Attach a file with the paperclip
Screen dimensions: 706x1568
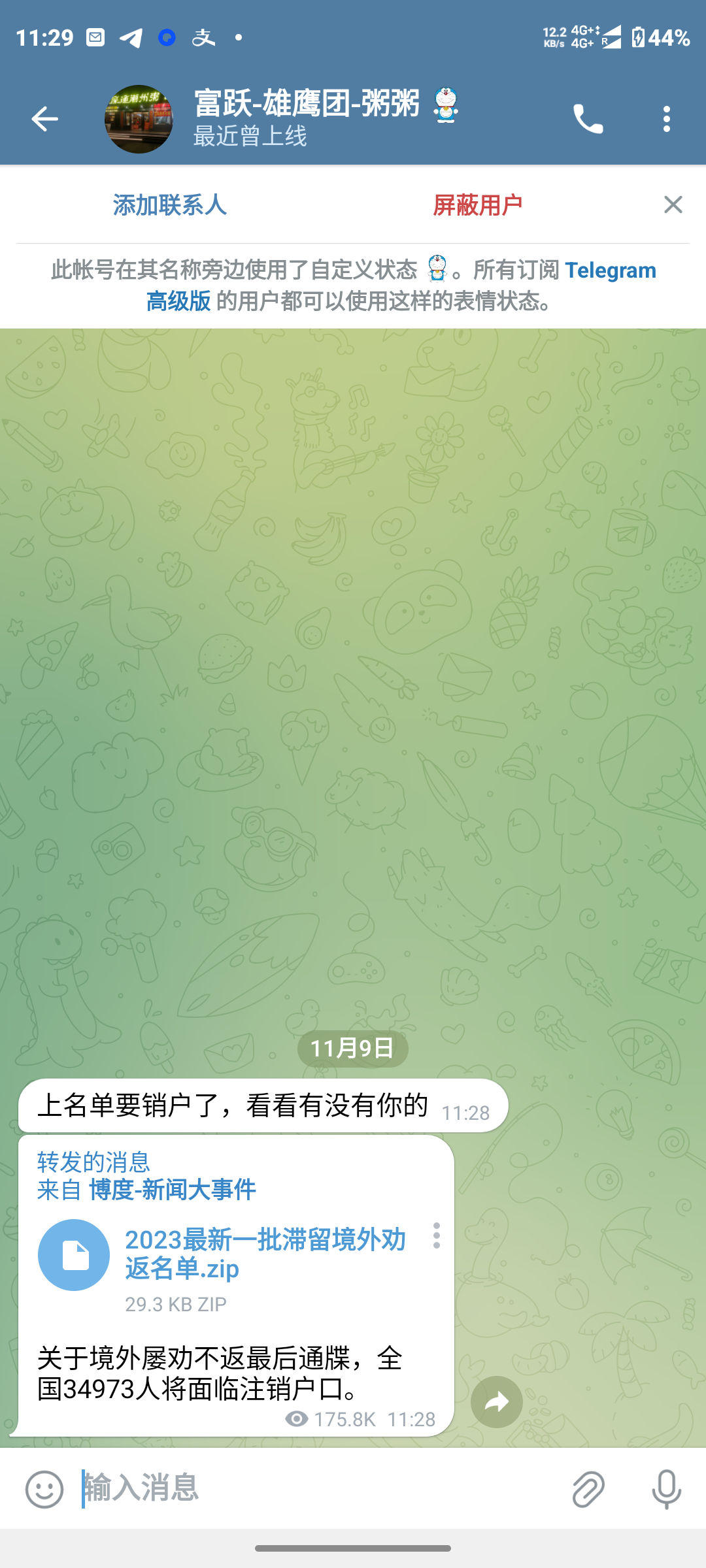(x=588, y=1489)
